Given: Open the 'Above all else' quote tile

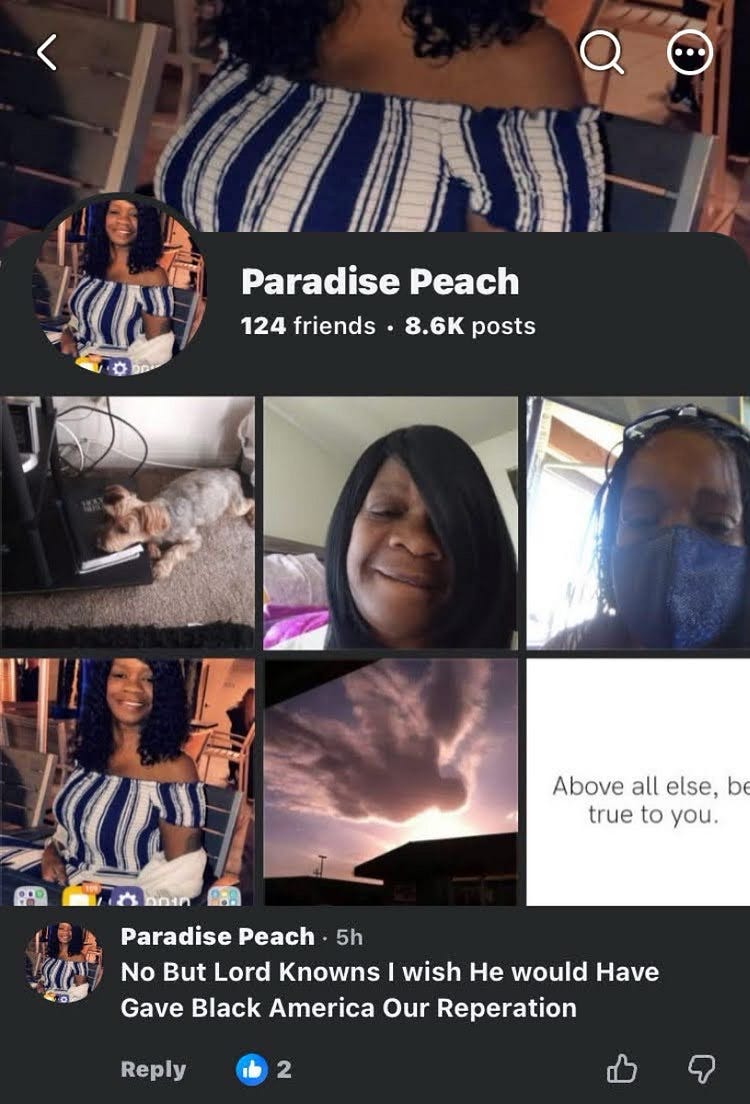Looking at the screenshot, I should 638,782.
